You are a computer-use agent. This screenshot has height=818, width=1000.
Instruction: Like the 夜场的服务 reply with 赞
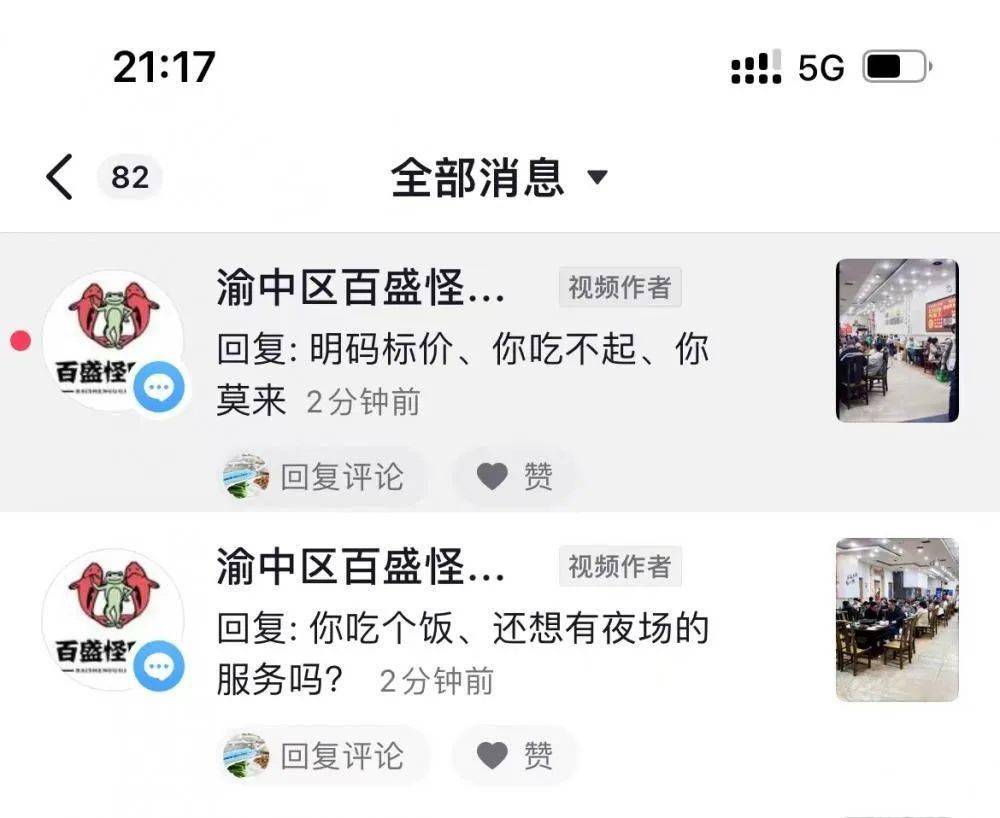(516, 756)
